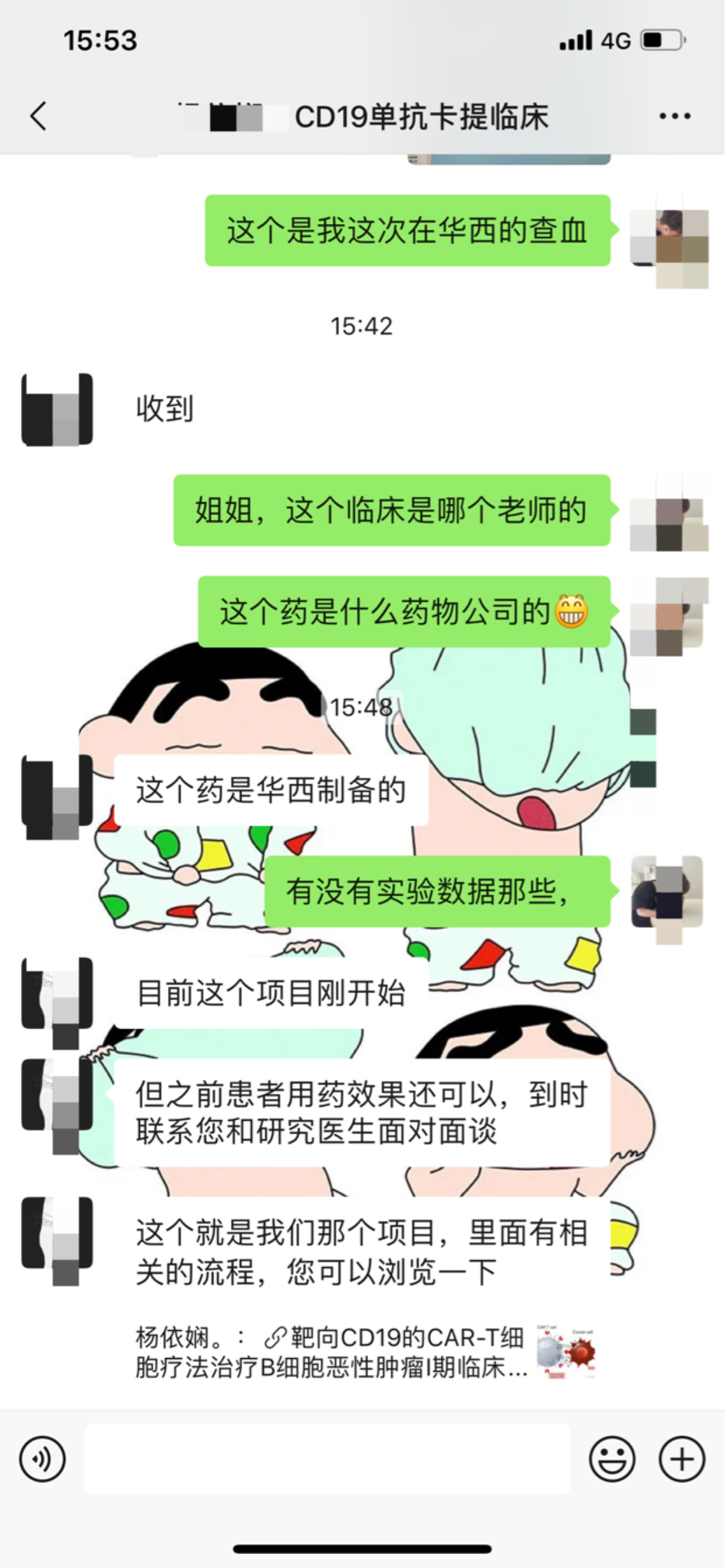Open the plus attachments menu

click(x=682, y=1459)
